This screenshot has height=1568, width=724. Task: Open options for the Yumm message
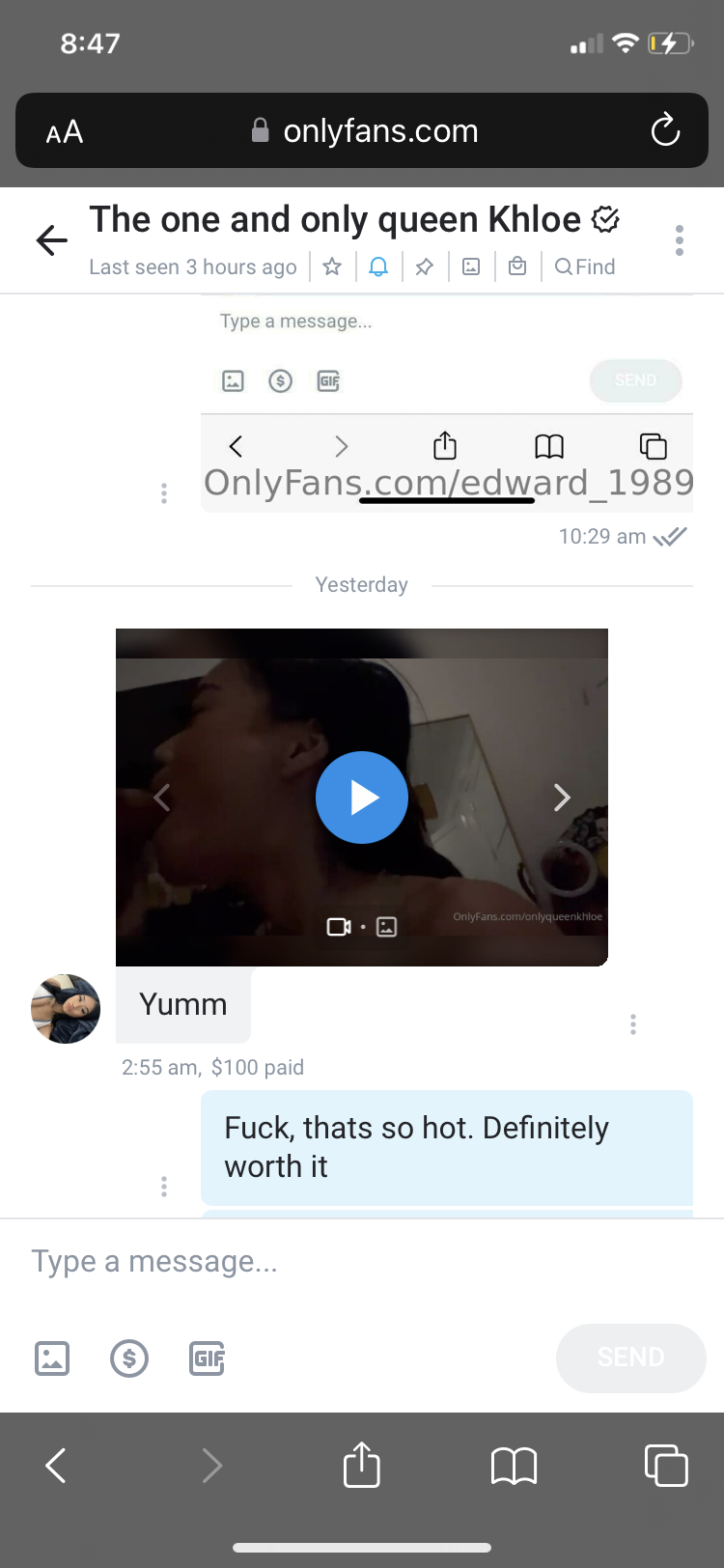pos(633,1024)
